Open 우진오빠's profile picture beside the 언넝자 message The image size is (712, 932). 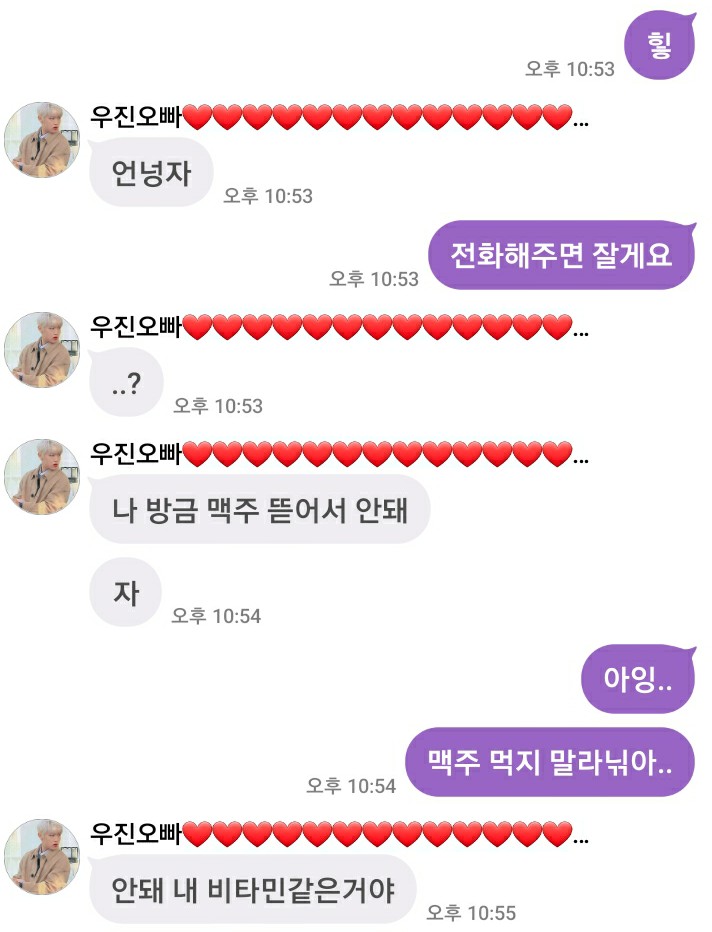pos(42,141)
